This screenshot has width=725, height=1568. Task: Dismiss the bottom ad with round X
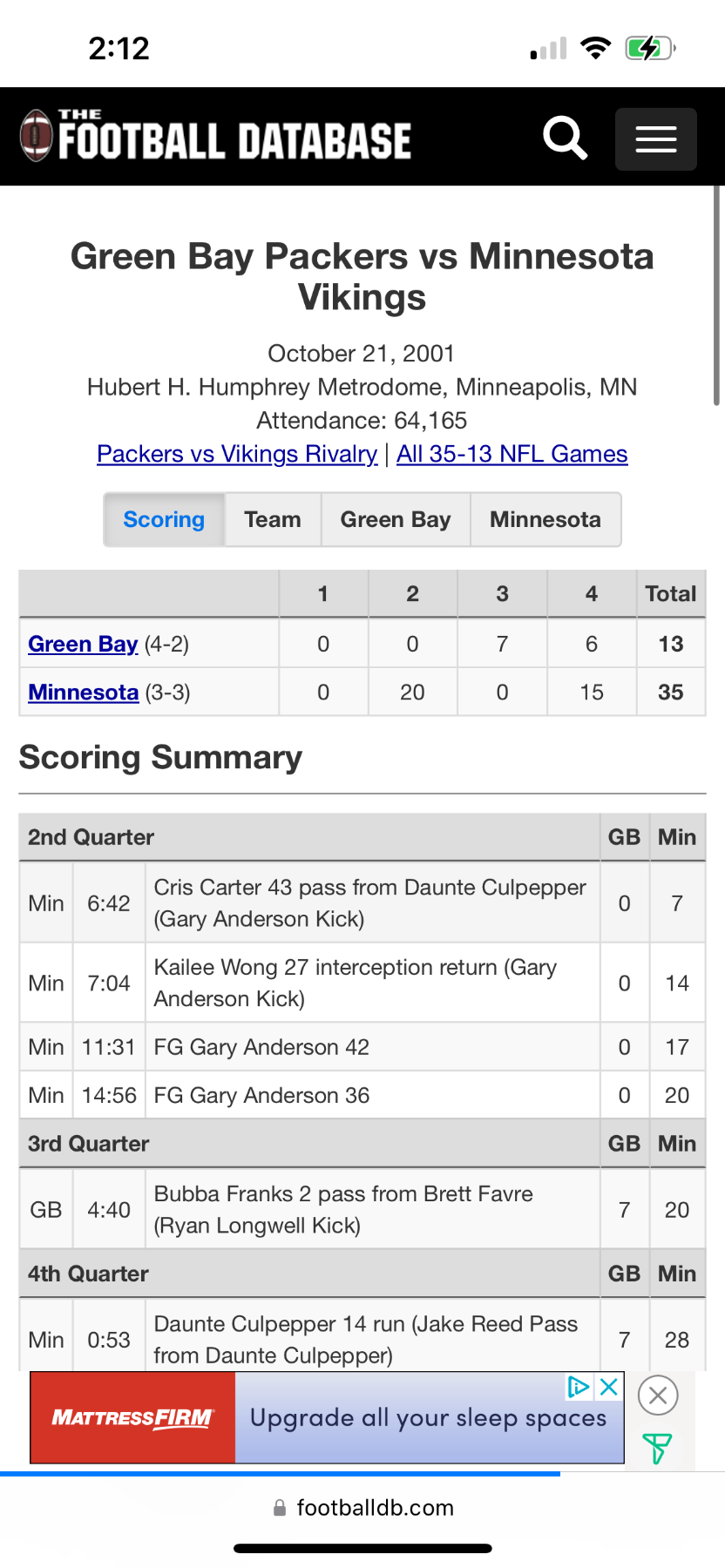click(x=658, y=1396)
